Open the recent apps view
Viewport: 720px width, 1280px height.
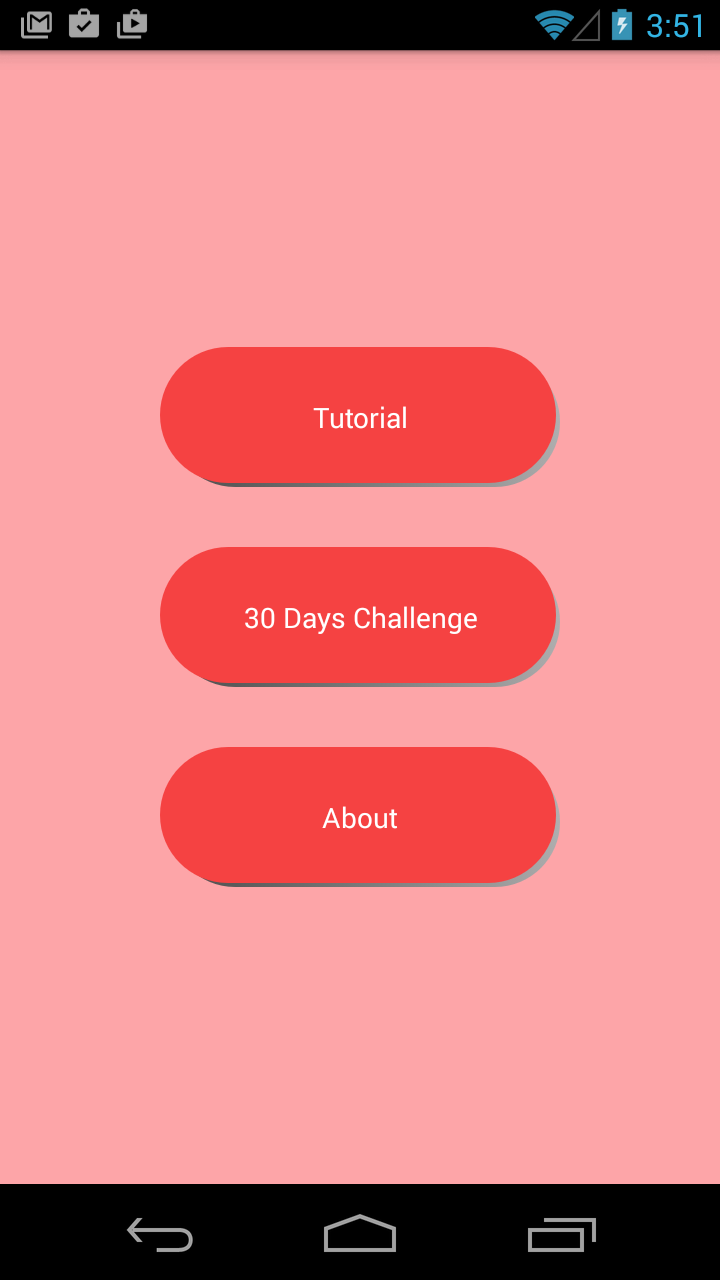click(561, 1234)
